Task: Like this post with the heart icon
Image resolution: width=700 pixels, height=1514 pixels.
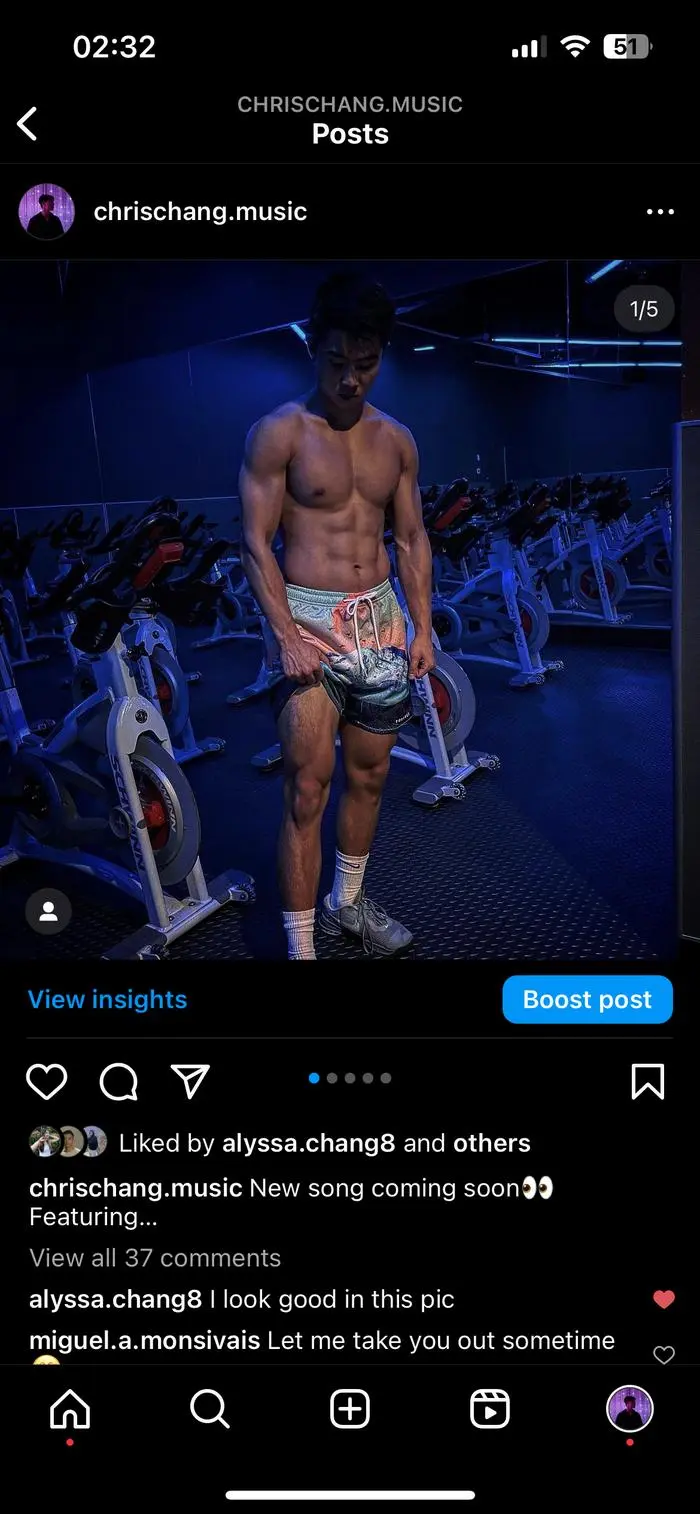Action: point(46,1081)
